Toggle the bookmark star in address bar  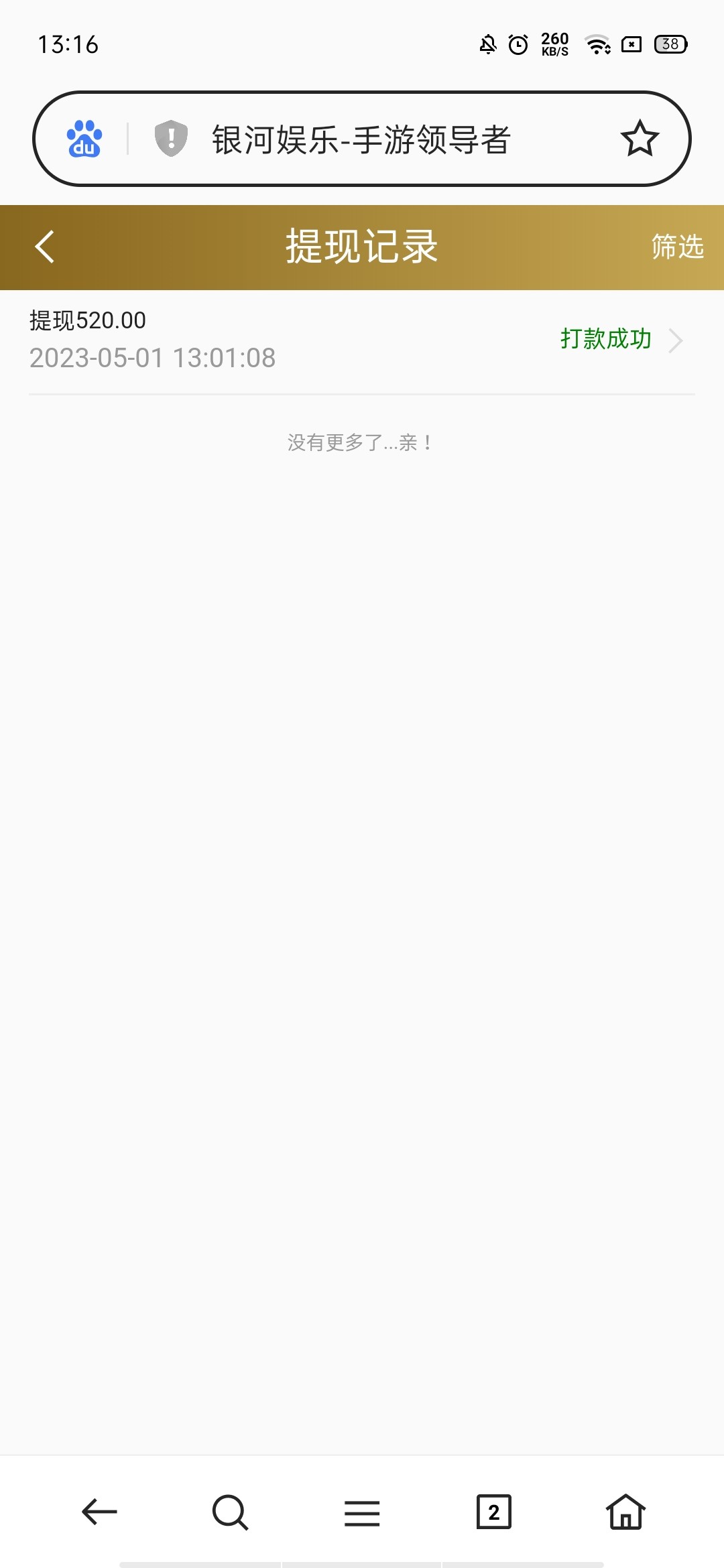(x=640, y=139)
